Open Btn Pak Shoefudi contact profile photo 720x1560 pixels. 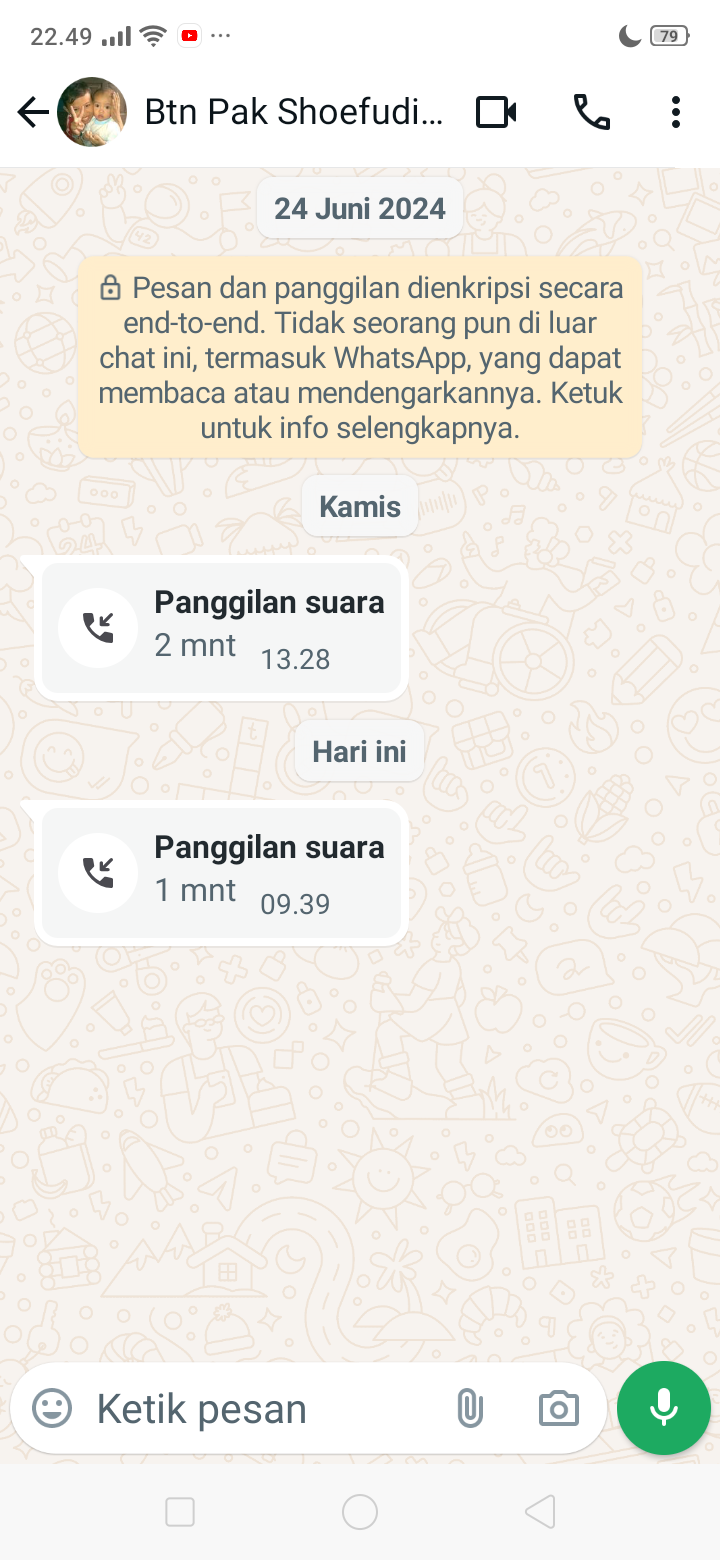(92, 112)
